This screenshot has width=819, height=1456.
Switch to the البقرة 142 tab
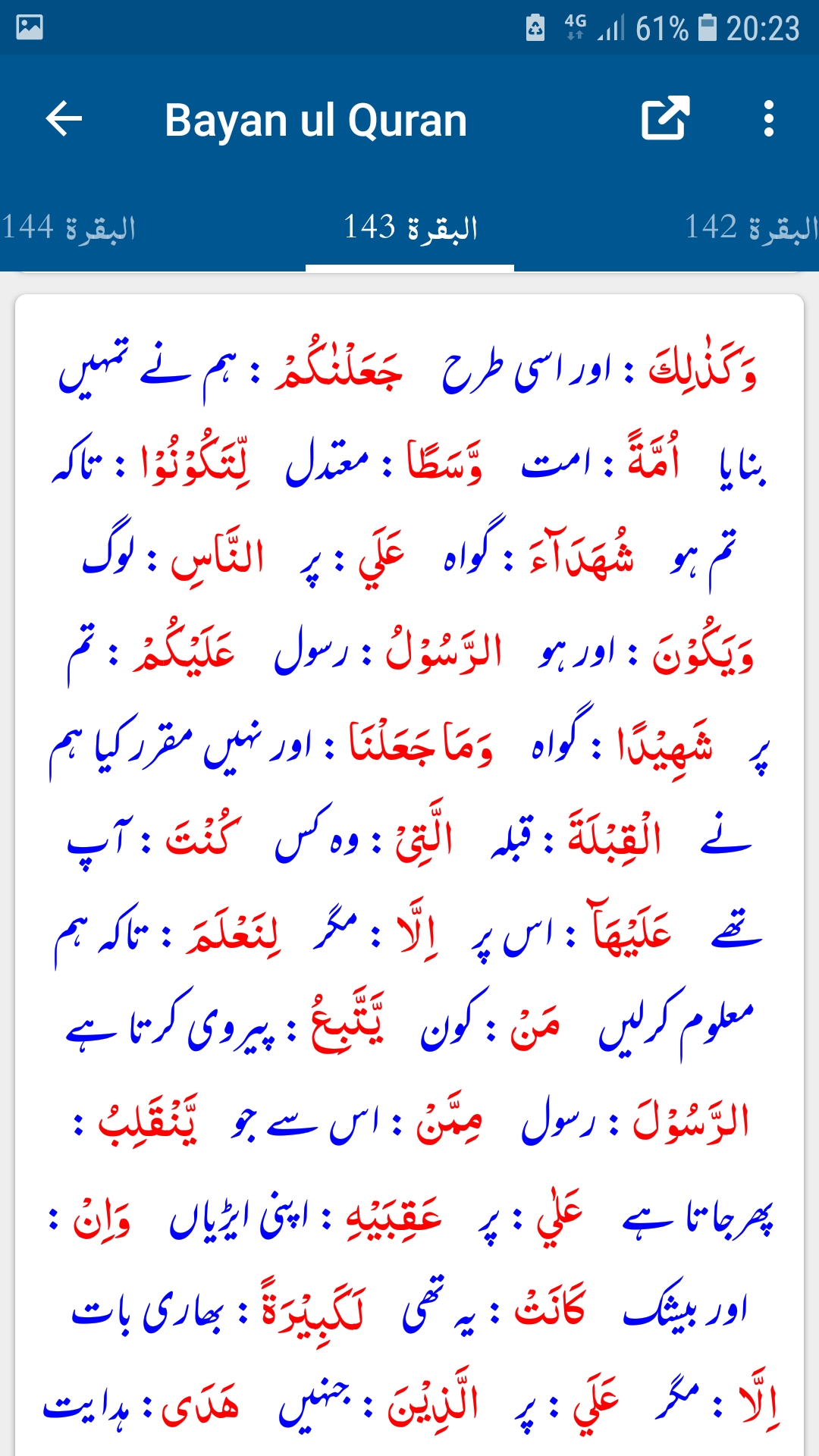[x=751, y=227]
